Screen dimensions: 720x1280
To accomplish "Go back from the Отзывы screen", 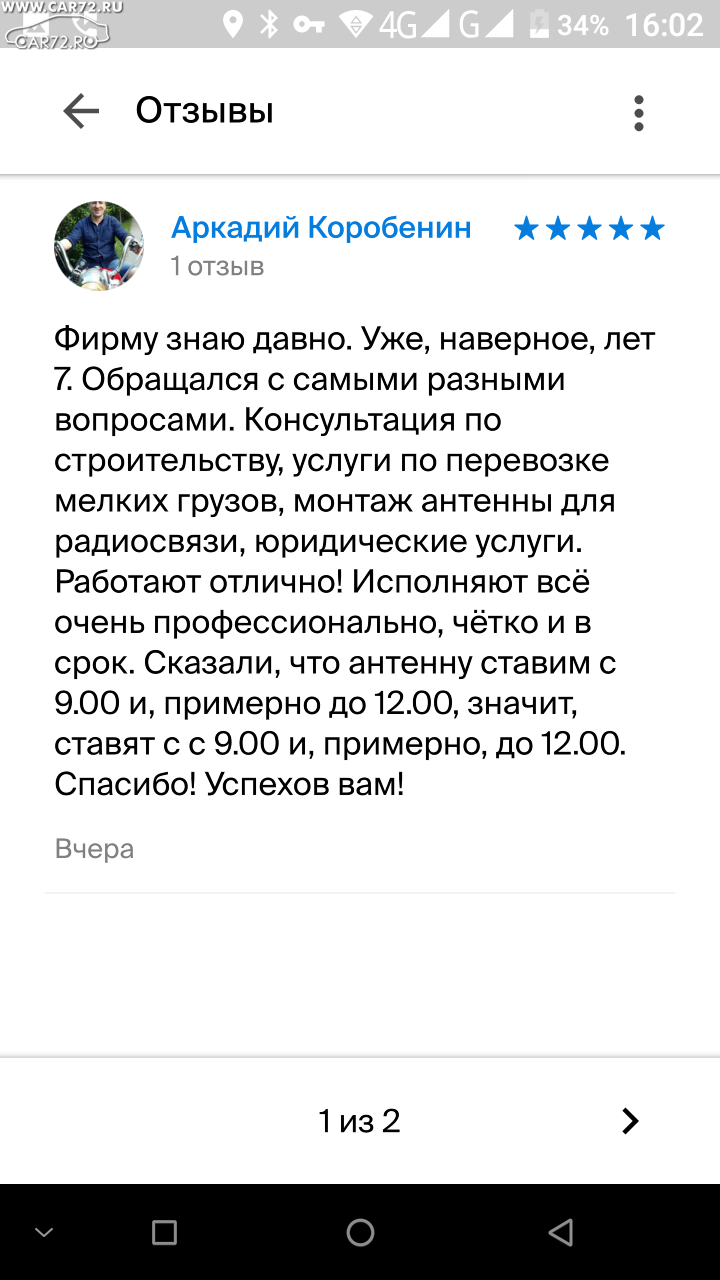I will (x=81, y=111).
